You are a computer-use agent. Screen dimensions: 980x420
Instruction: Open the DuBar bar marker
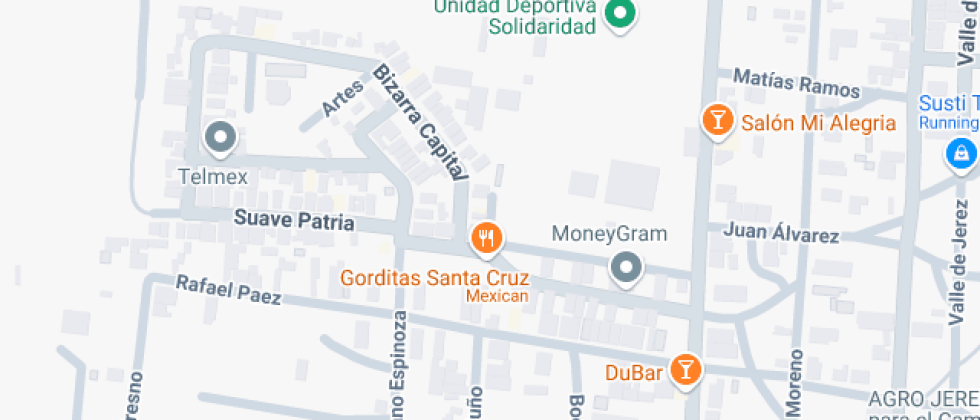[686, 369]
